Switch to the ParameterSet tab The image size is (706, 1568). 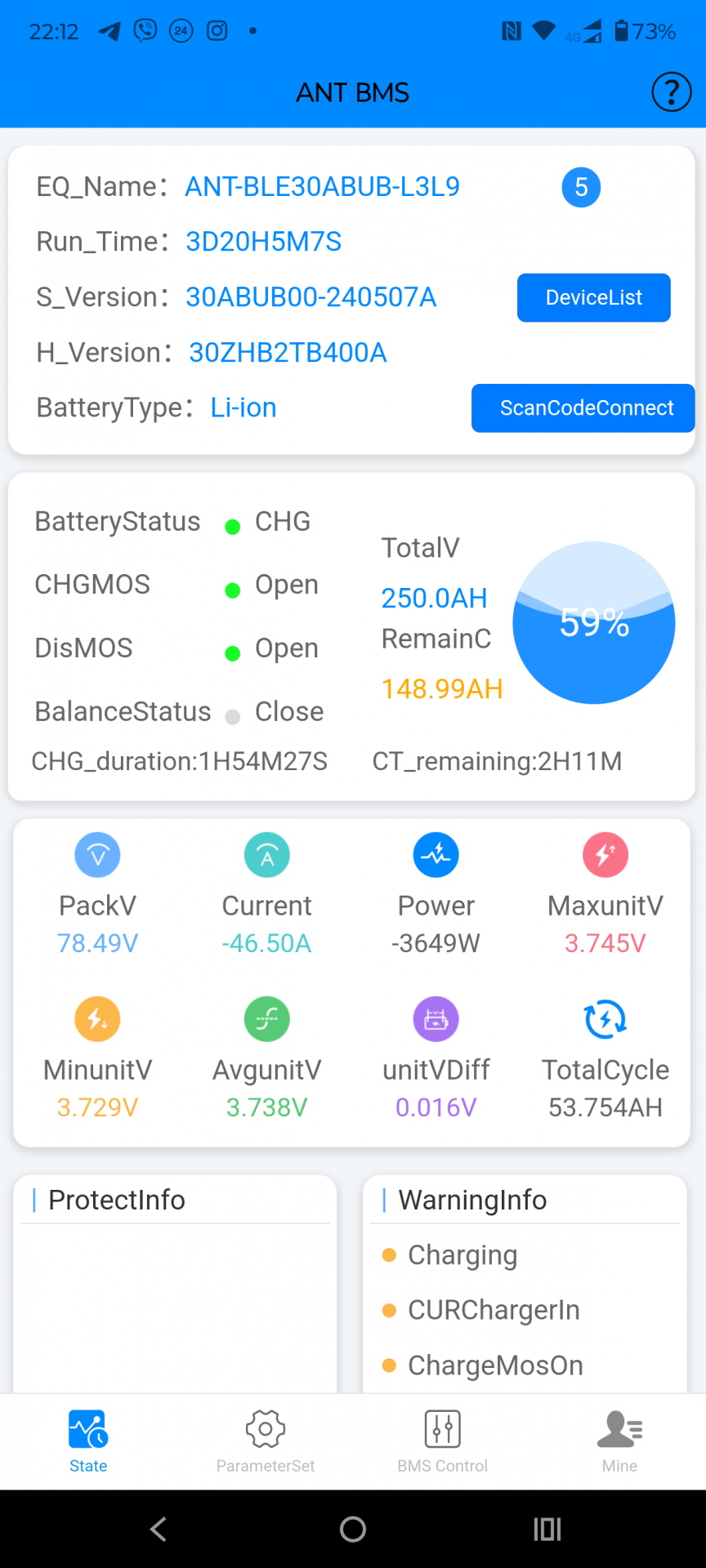click(x=266, y=1441)
